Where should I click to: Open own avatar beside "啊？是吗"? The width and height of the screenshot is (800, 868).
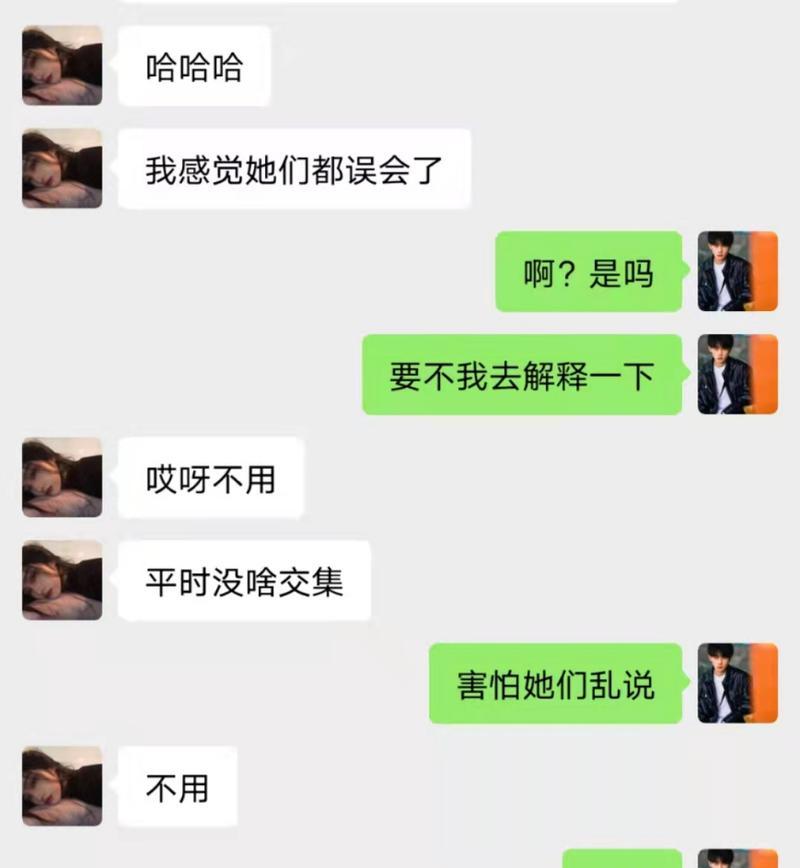click(737, 271)
